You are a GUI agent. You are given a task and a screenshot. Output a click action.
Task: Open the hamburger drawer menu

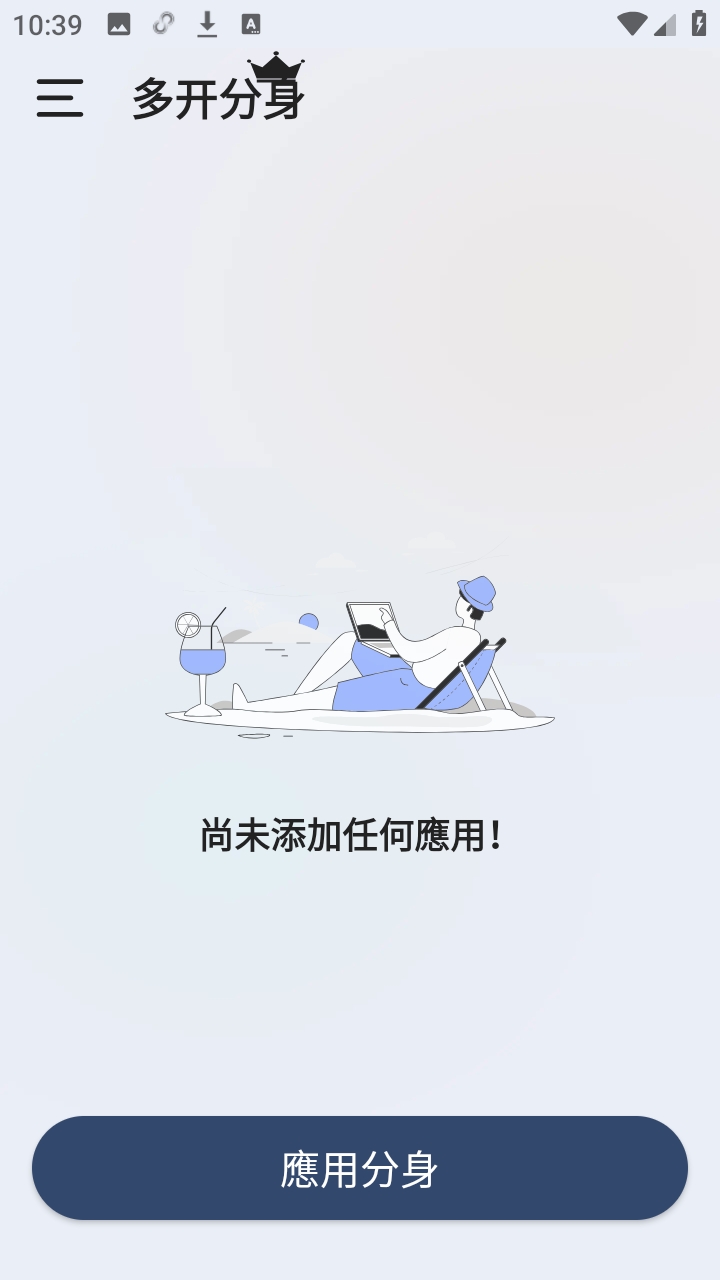pyautogui.click(x=60, y=98)
